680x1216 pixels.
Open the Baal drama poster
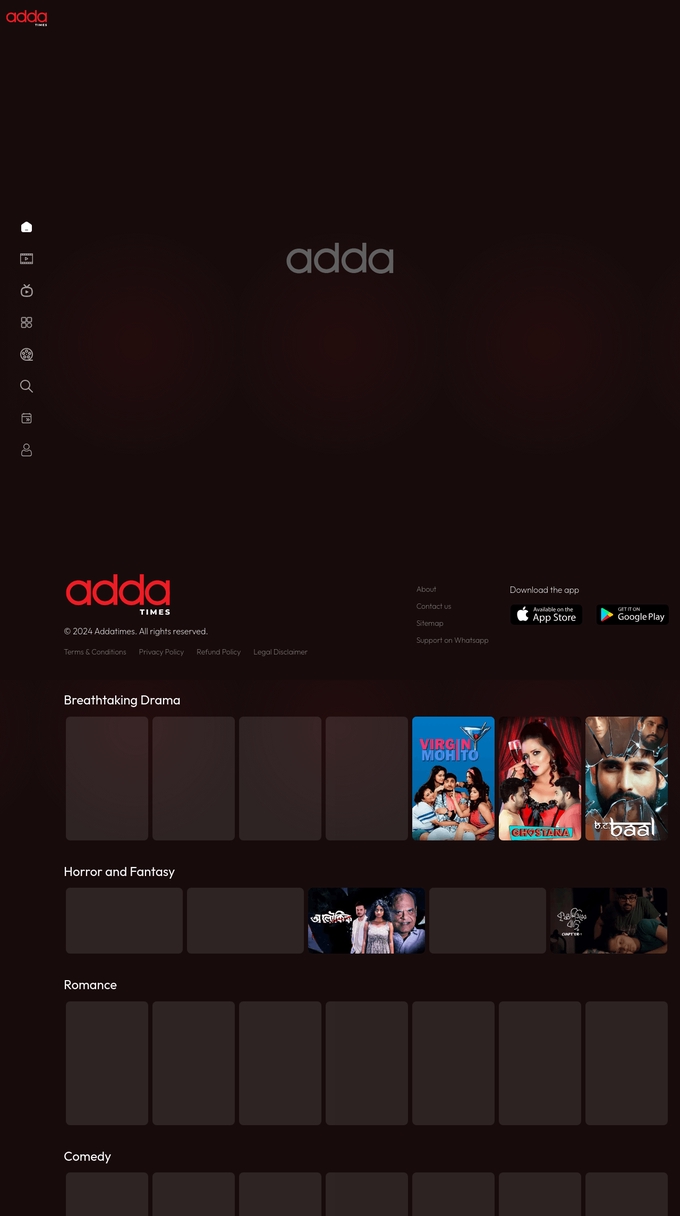tap(626, 778)
